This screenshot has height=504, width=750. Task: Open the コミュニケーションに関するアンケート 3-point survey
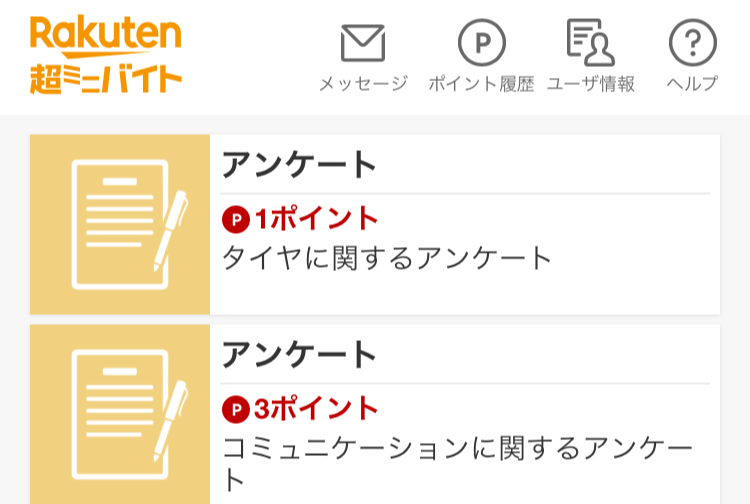(x=456, y=445)
